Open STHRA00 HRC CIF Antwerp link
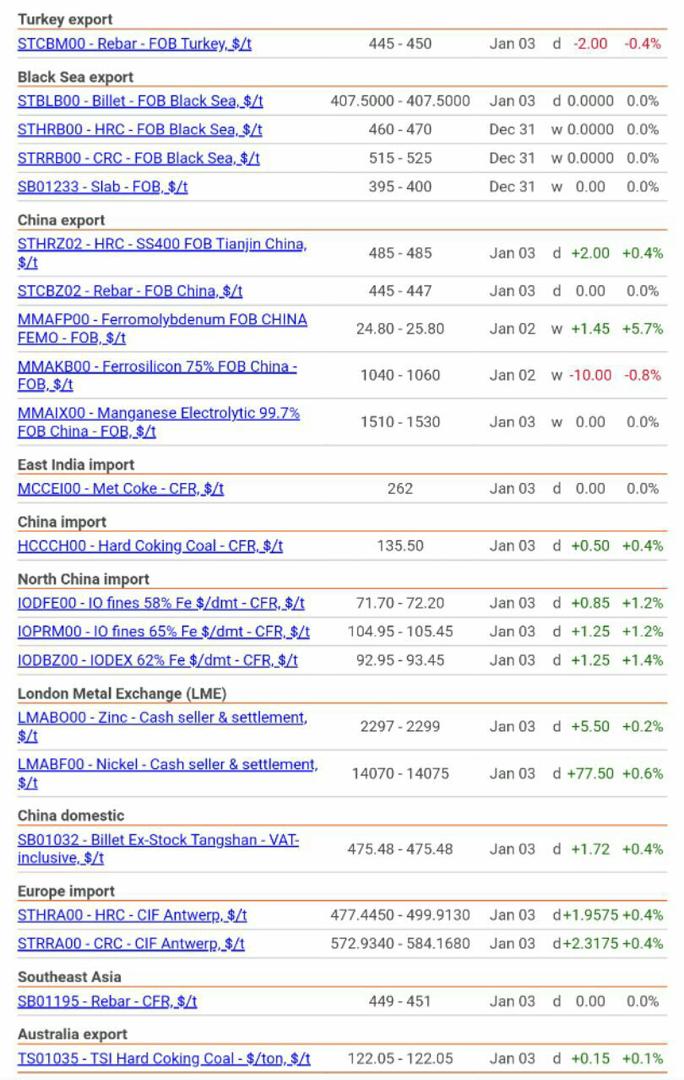Screen dimensions: 684x1080 tap(132, 915)
